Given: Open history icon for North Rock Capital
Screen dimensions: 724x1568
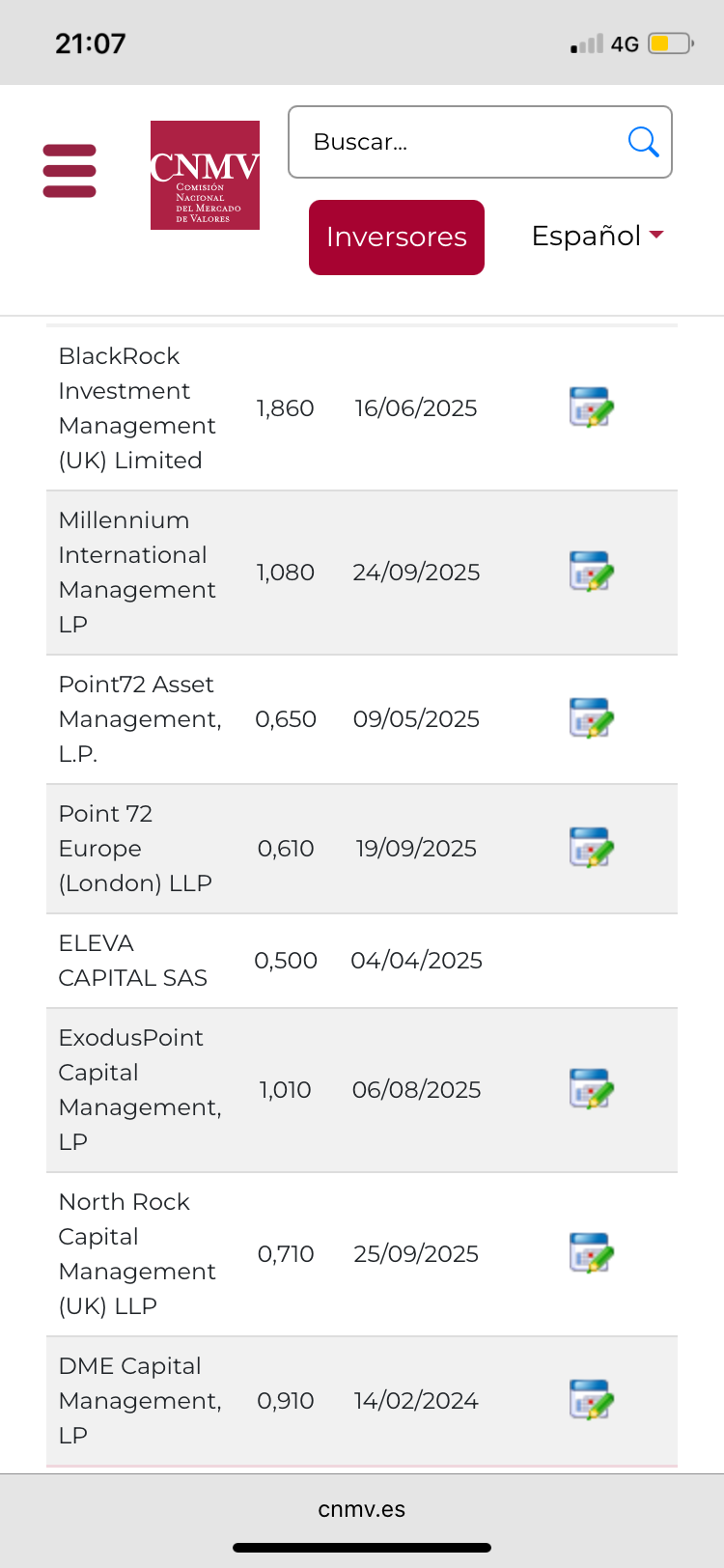Looking at the screenshot, I should (592, 1253).
